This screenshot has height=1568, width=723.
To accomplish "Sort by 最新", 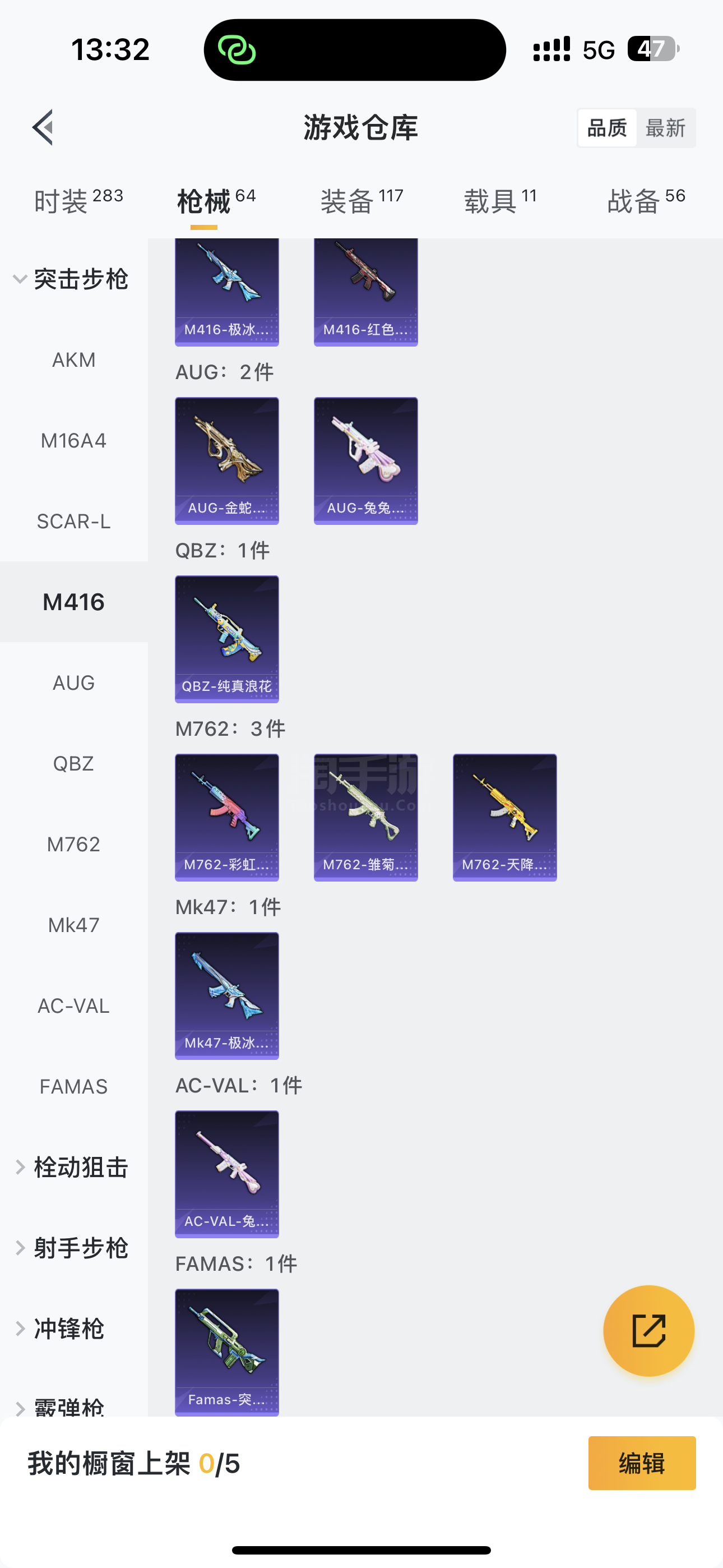I will coord(665,128).
